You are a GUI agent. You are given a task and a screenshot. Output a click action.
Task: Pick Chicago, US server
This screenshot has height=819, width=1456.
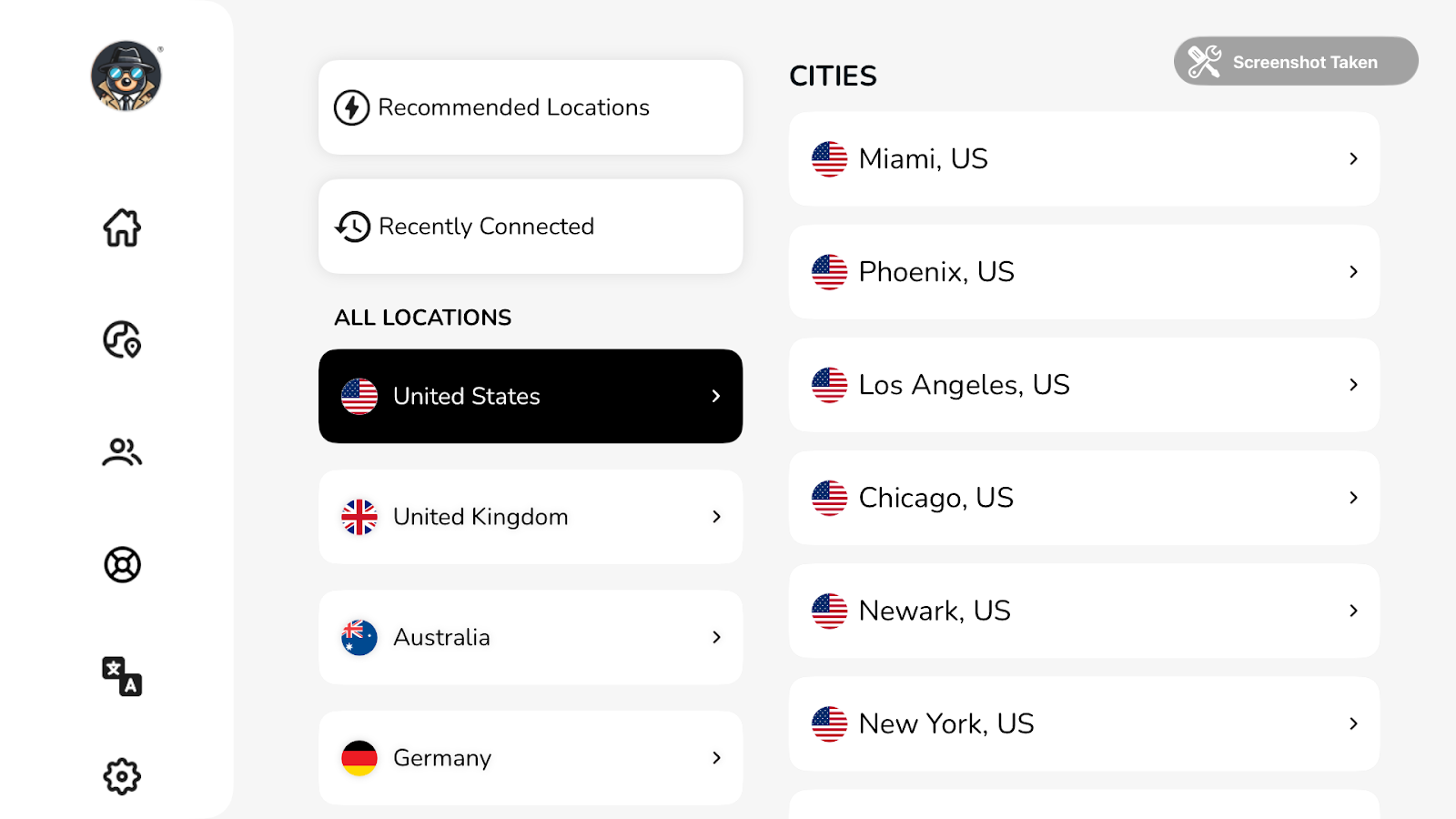[1084, 498]
